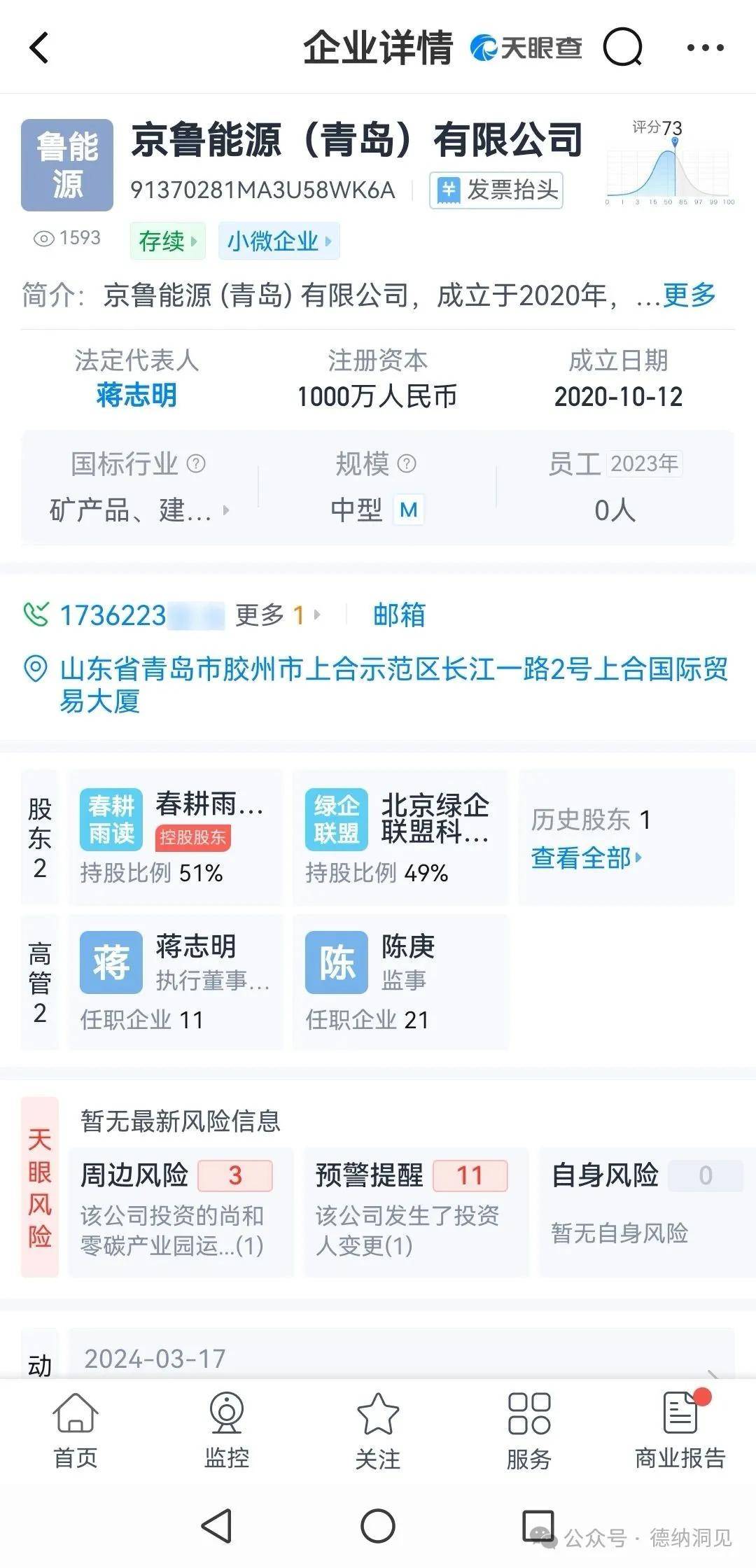This screenshot has height=1568, width=756.
Task: View the company 邮箱 email
Action: click(399, 615)
